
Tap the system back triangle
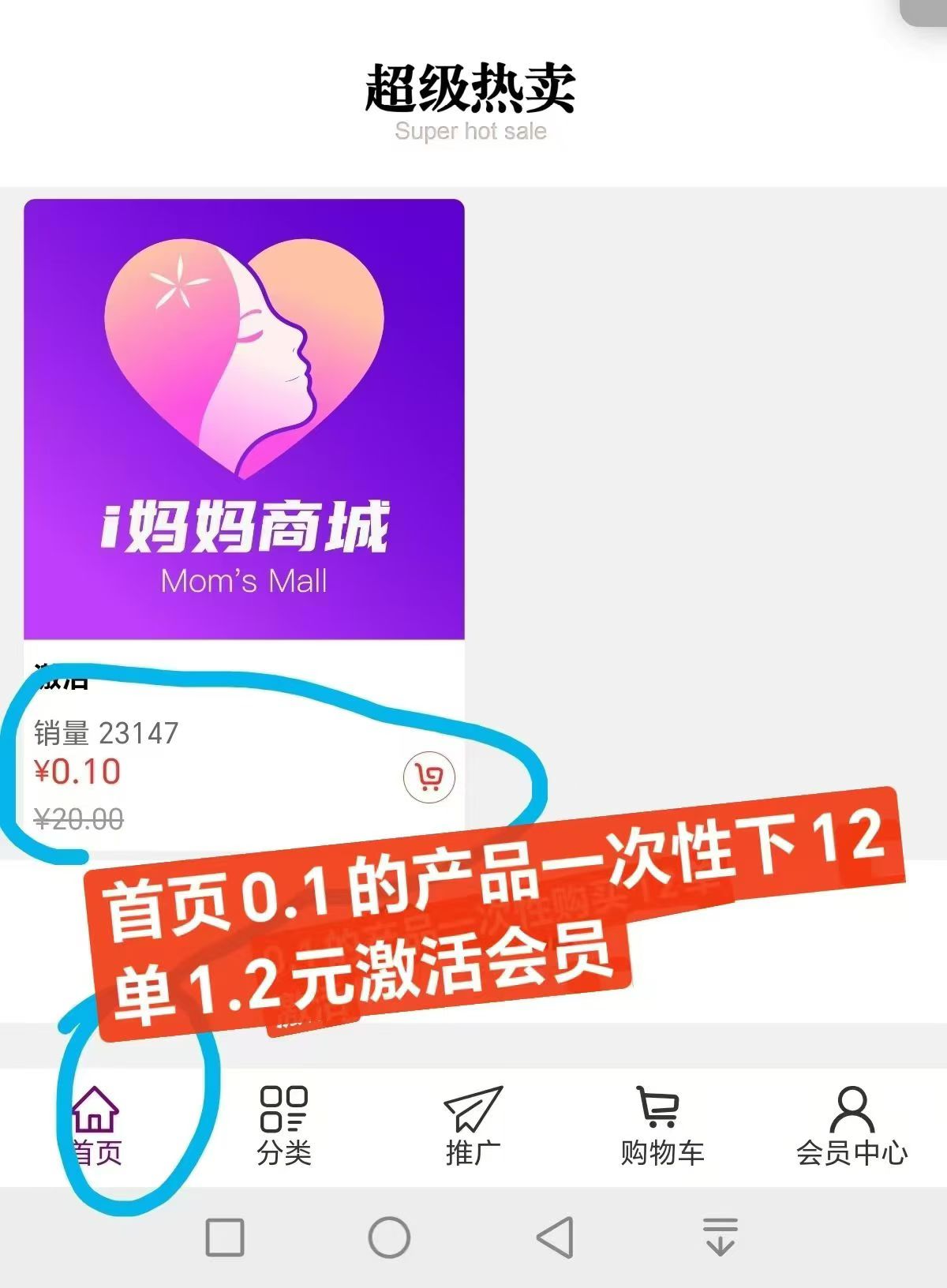click(x=555, y=1237)
